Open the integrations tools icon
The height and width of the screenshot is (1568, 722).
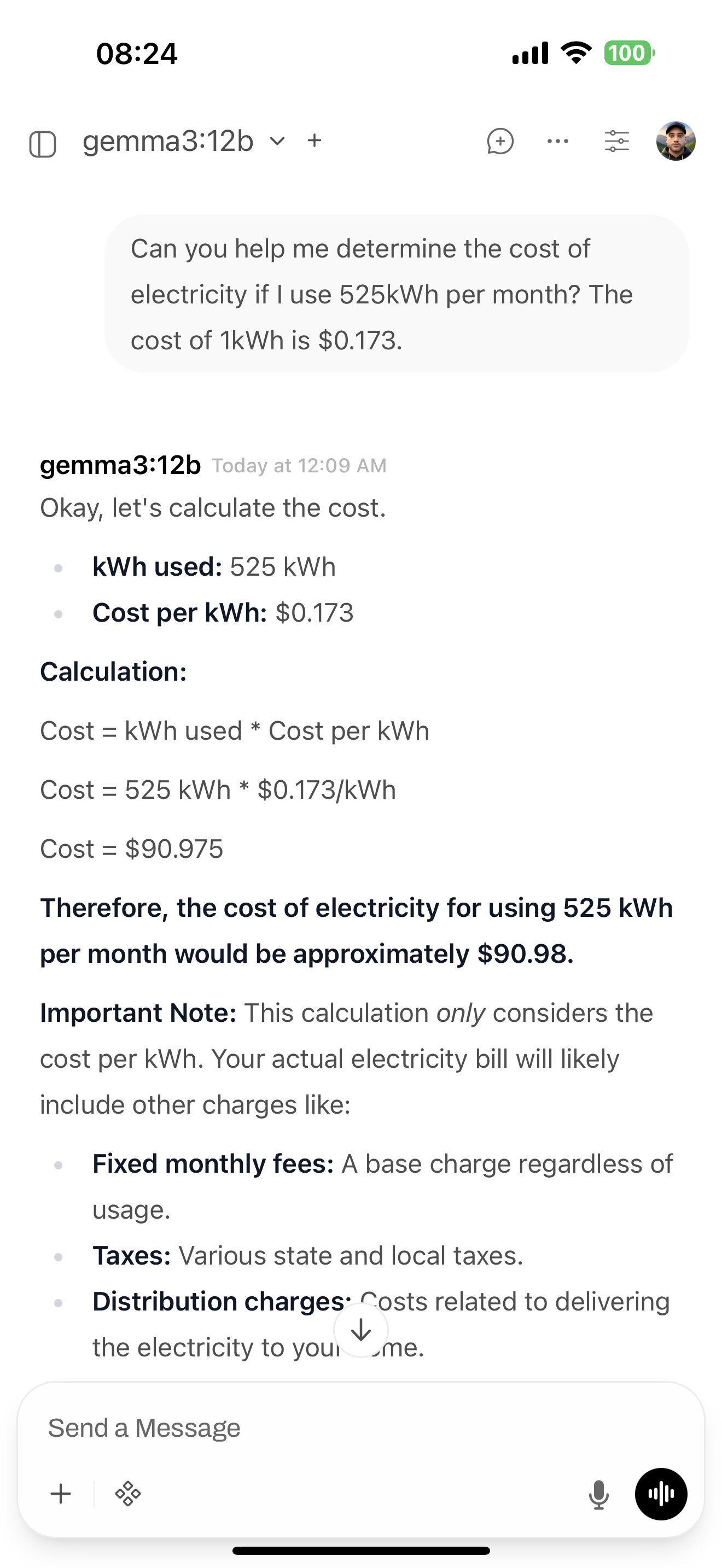128,1494
